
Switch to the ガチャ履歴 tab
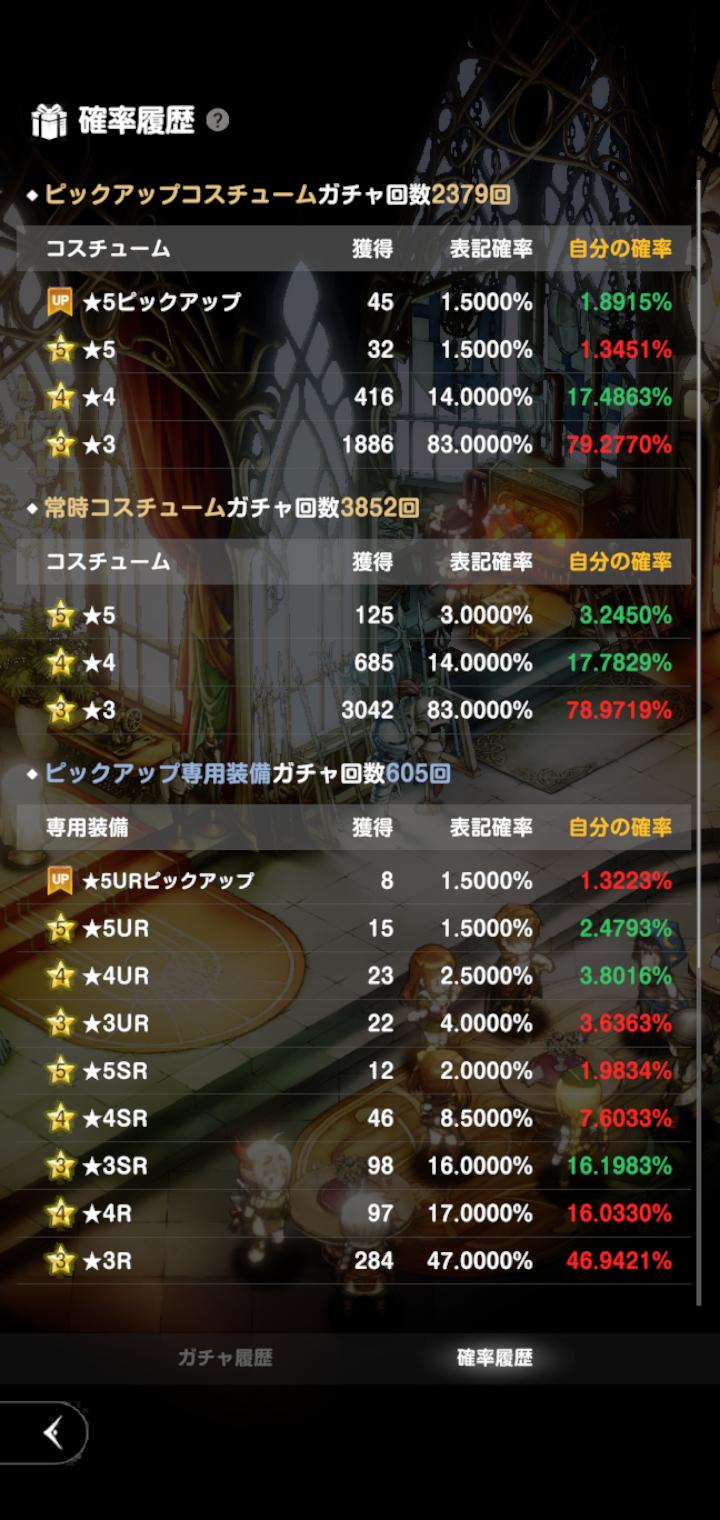(x=225, y=1357)
